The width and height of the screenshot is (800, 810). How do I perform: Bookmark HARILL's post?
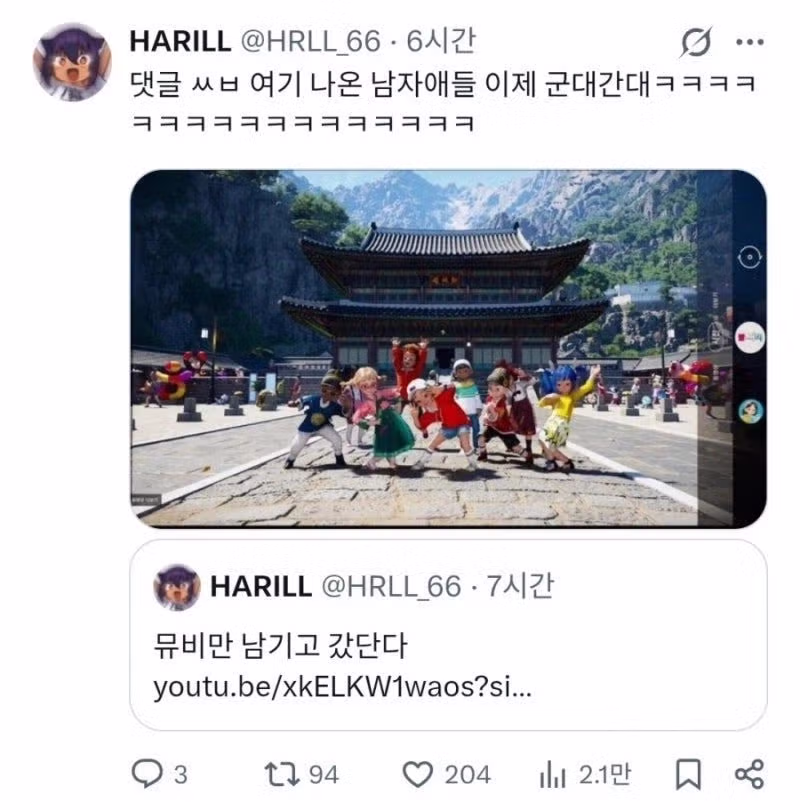[x=688, y=774]
